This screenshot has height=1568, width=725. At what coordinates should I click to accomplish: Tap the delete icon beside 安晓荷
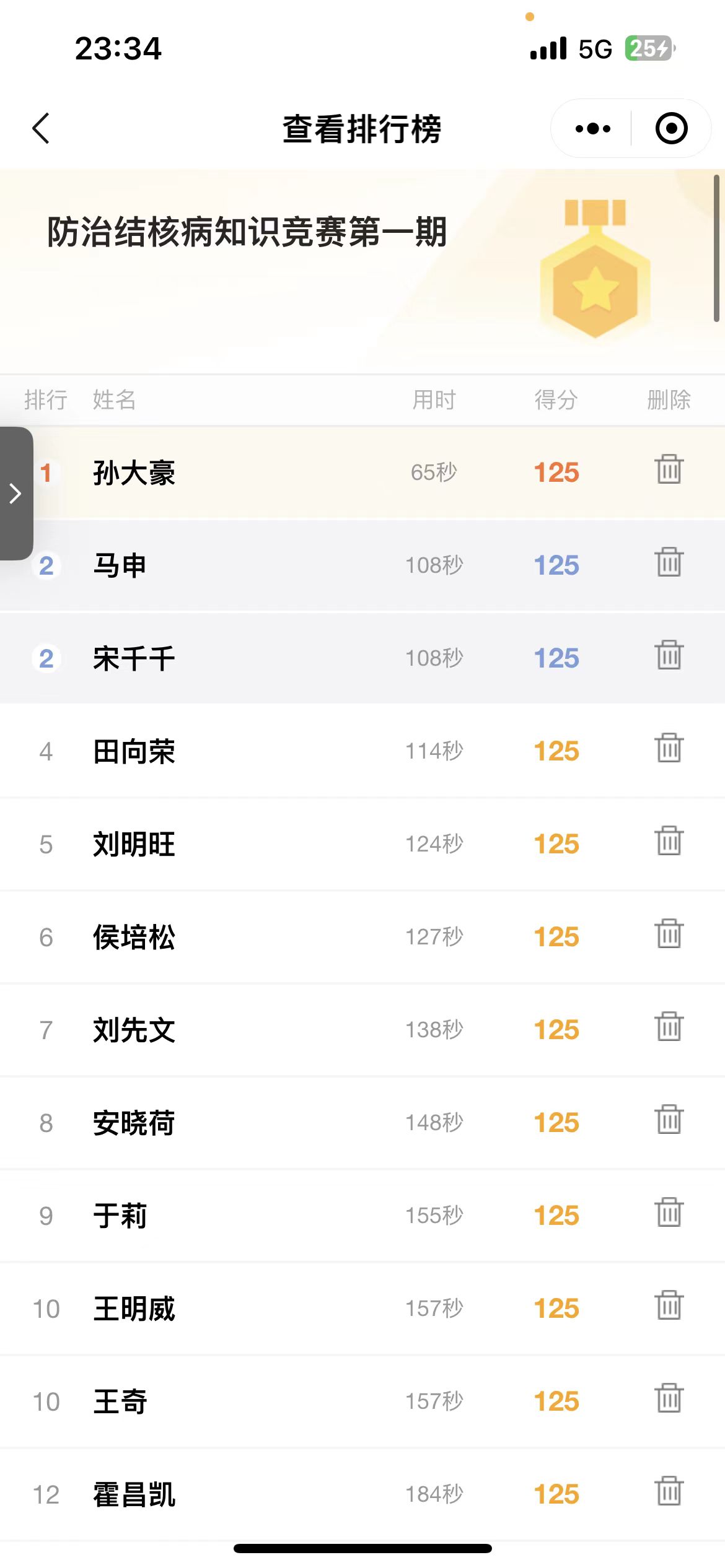(669, 1119)
